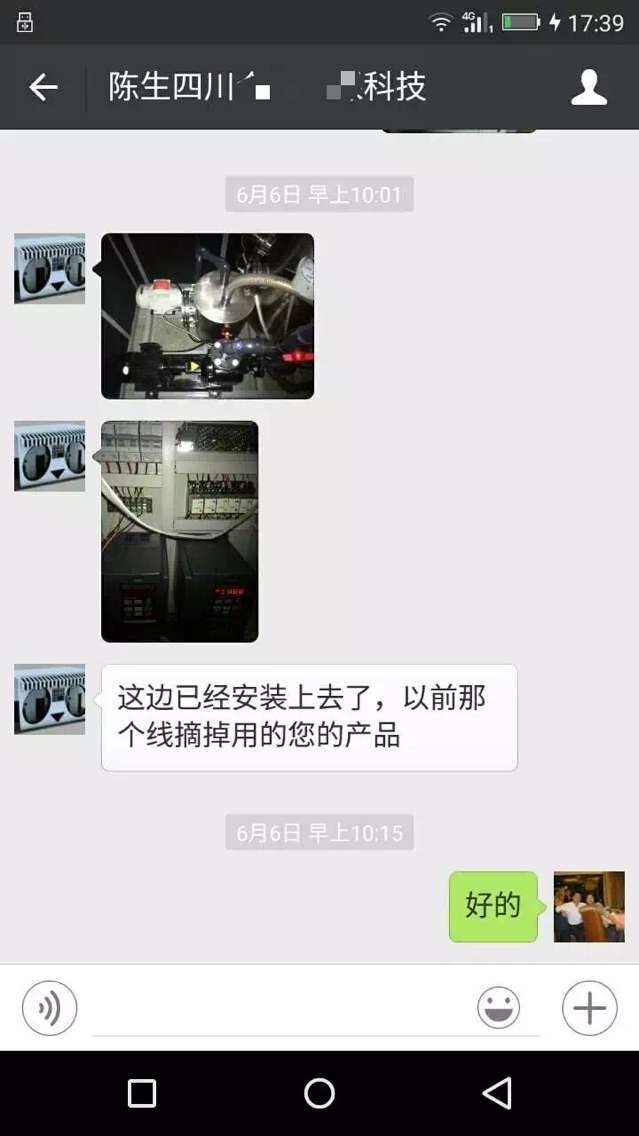Focus the message text field

280,1008
